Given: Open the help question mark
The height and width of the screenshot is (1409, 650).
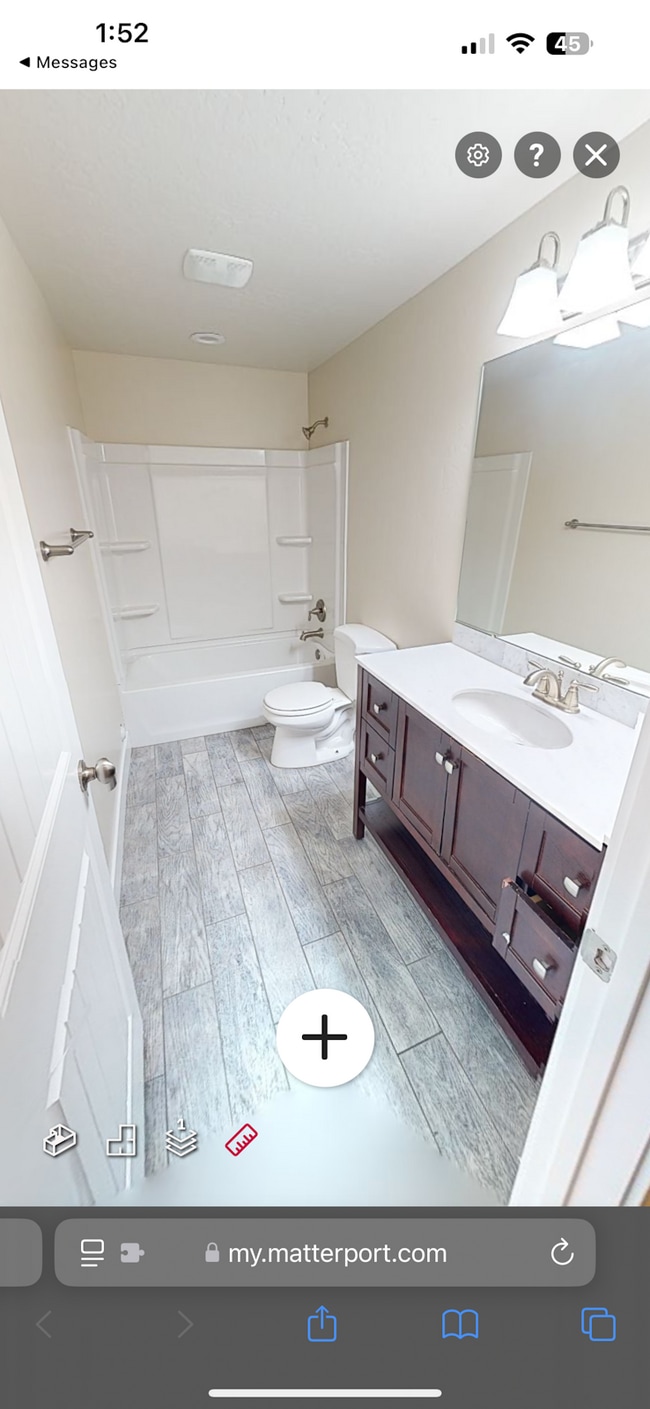Looking at the screenshot, I should tap(537, 155).
